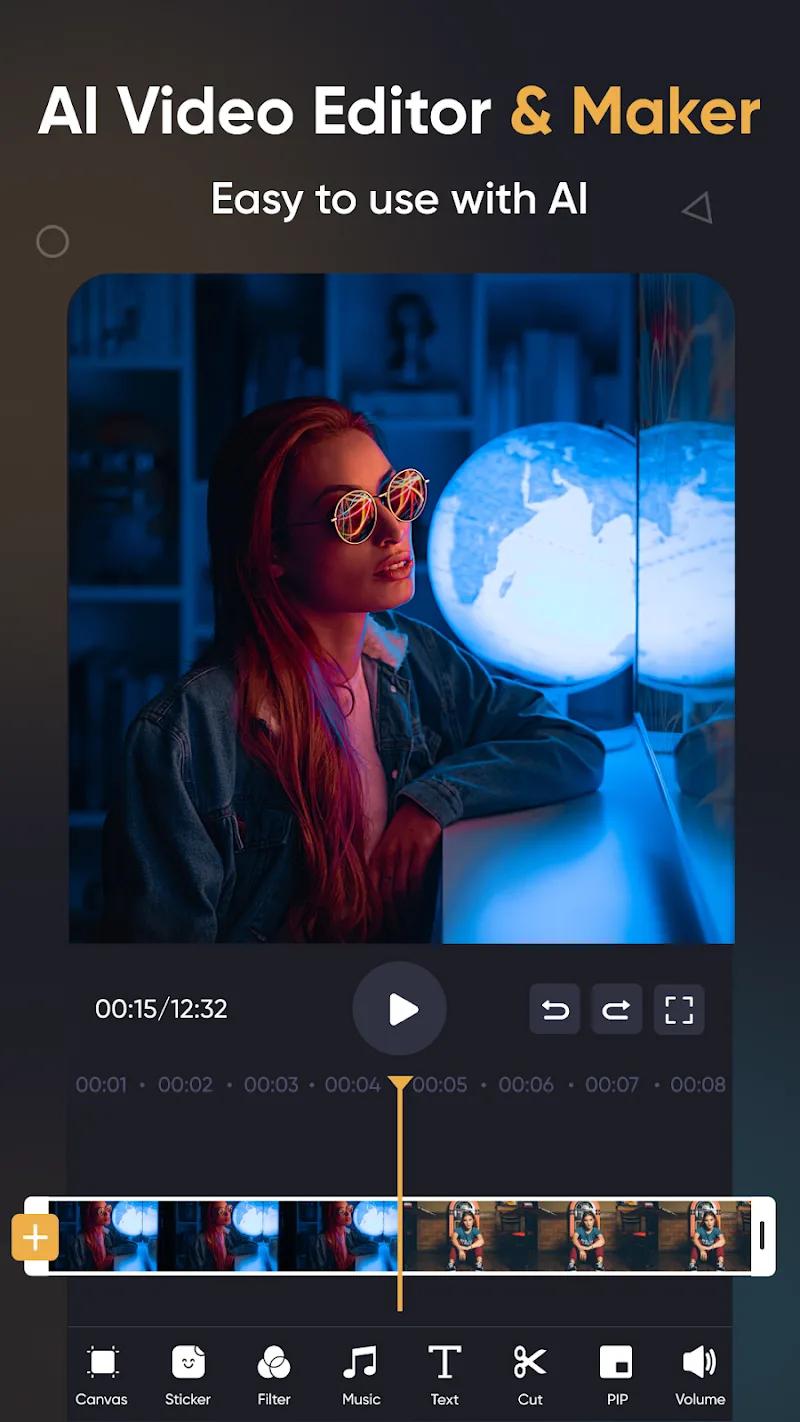
Task: Enter fullscreen preview mode
Action: 678,1009
